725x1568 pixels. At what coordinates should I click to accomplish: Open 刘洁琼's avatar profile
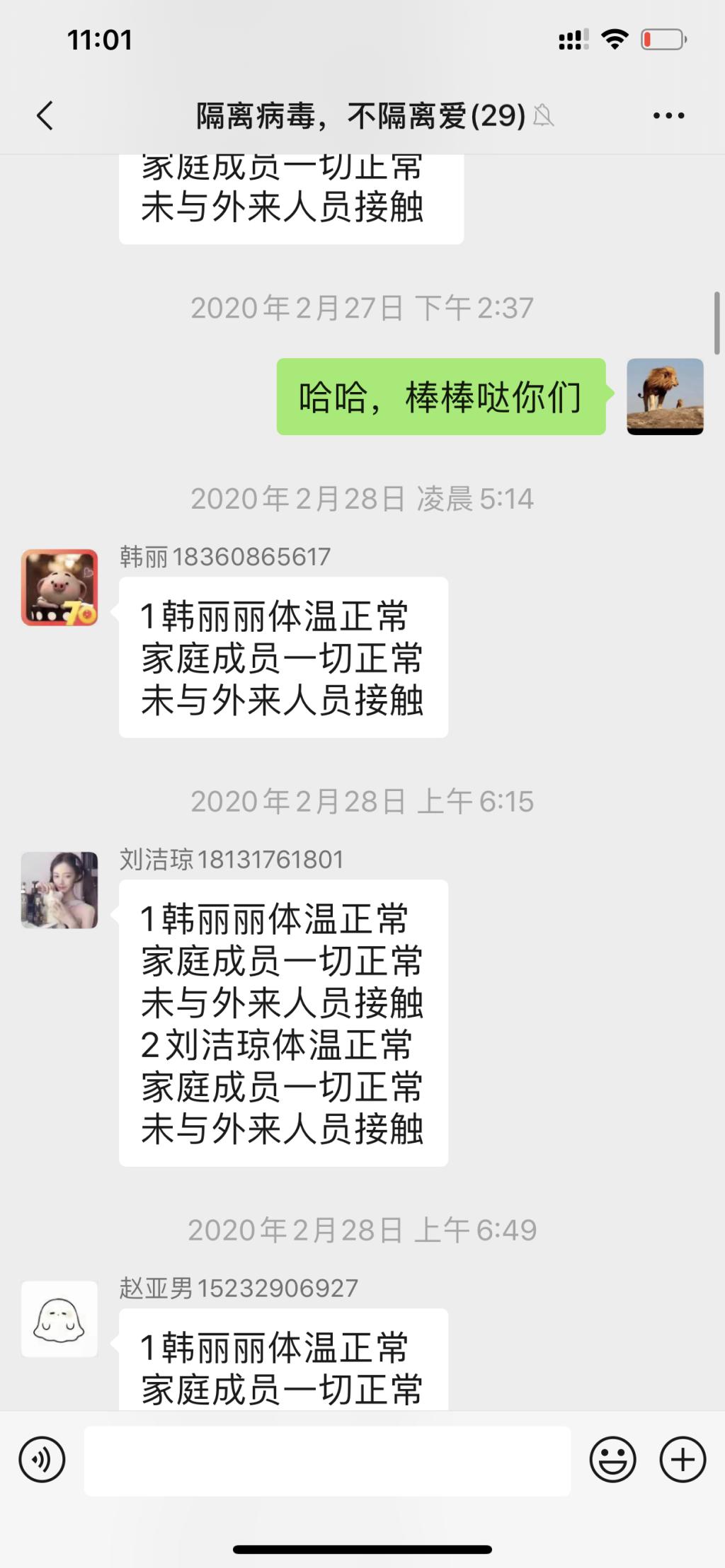(x=59, y=890)
